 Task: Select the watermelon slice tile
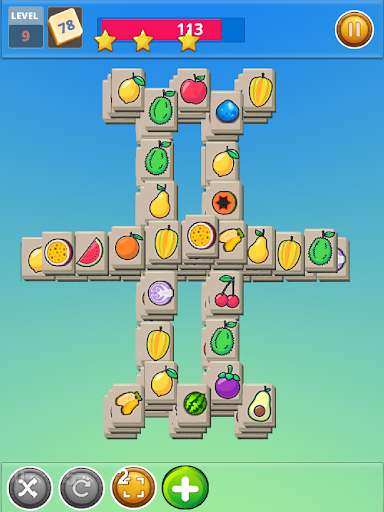[91, 253]
